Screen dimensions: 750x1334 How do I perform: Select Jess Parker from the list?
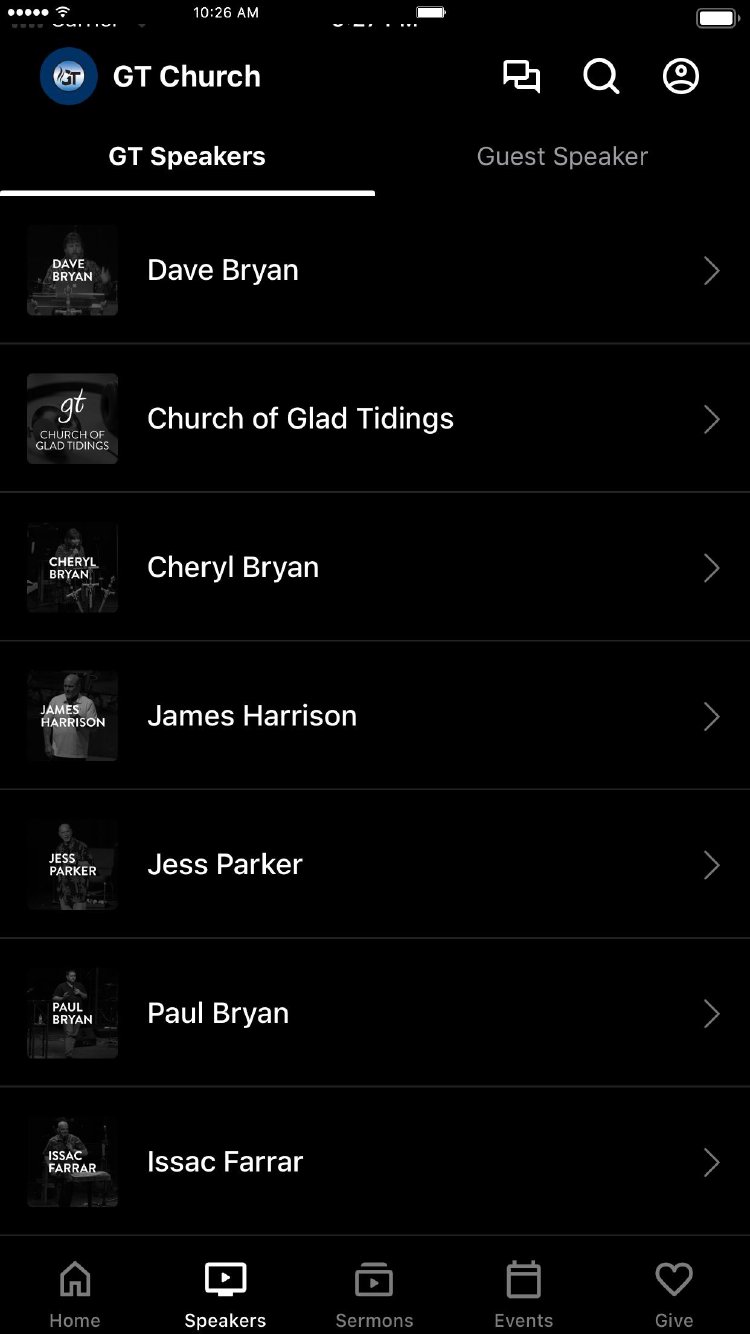(x=375, y=865)
